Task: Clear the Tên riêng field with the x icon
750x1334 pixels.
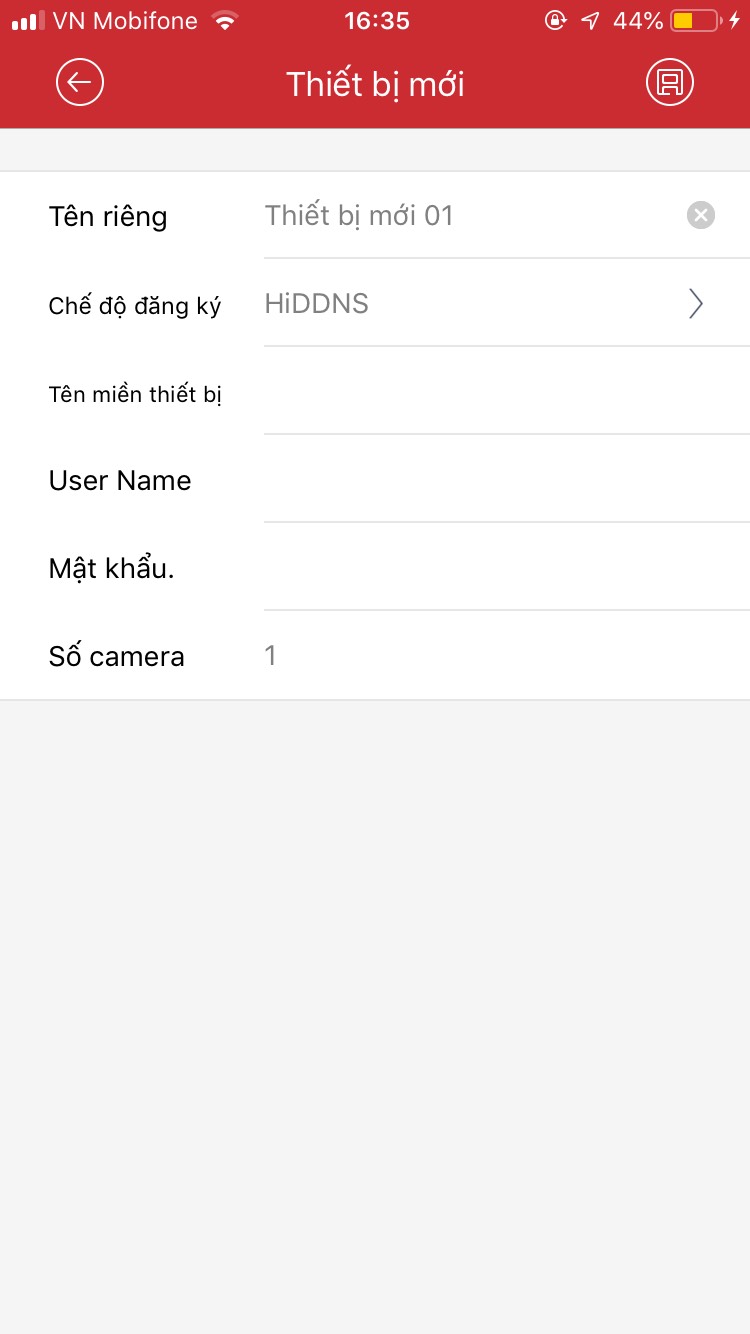Action: [x=701, y=214]
